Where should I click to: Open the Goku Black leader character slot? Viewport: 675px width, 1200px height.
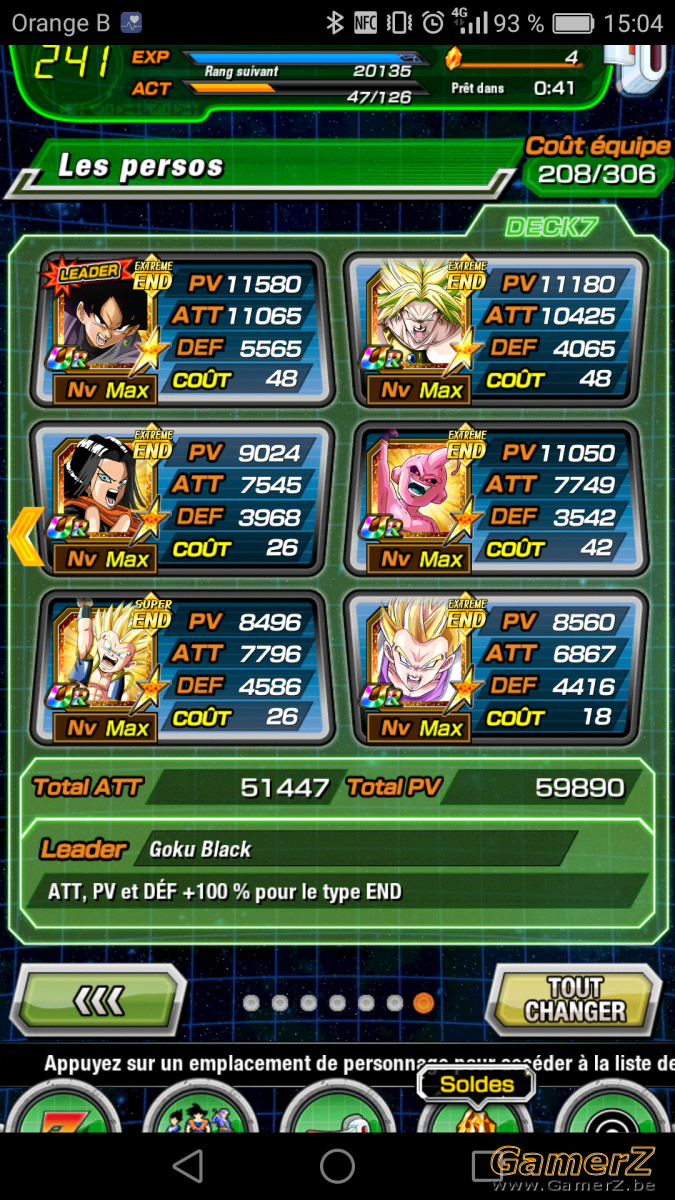click(x=182, y=329)
